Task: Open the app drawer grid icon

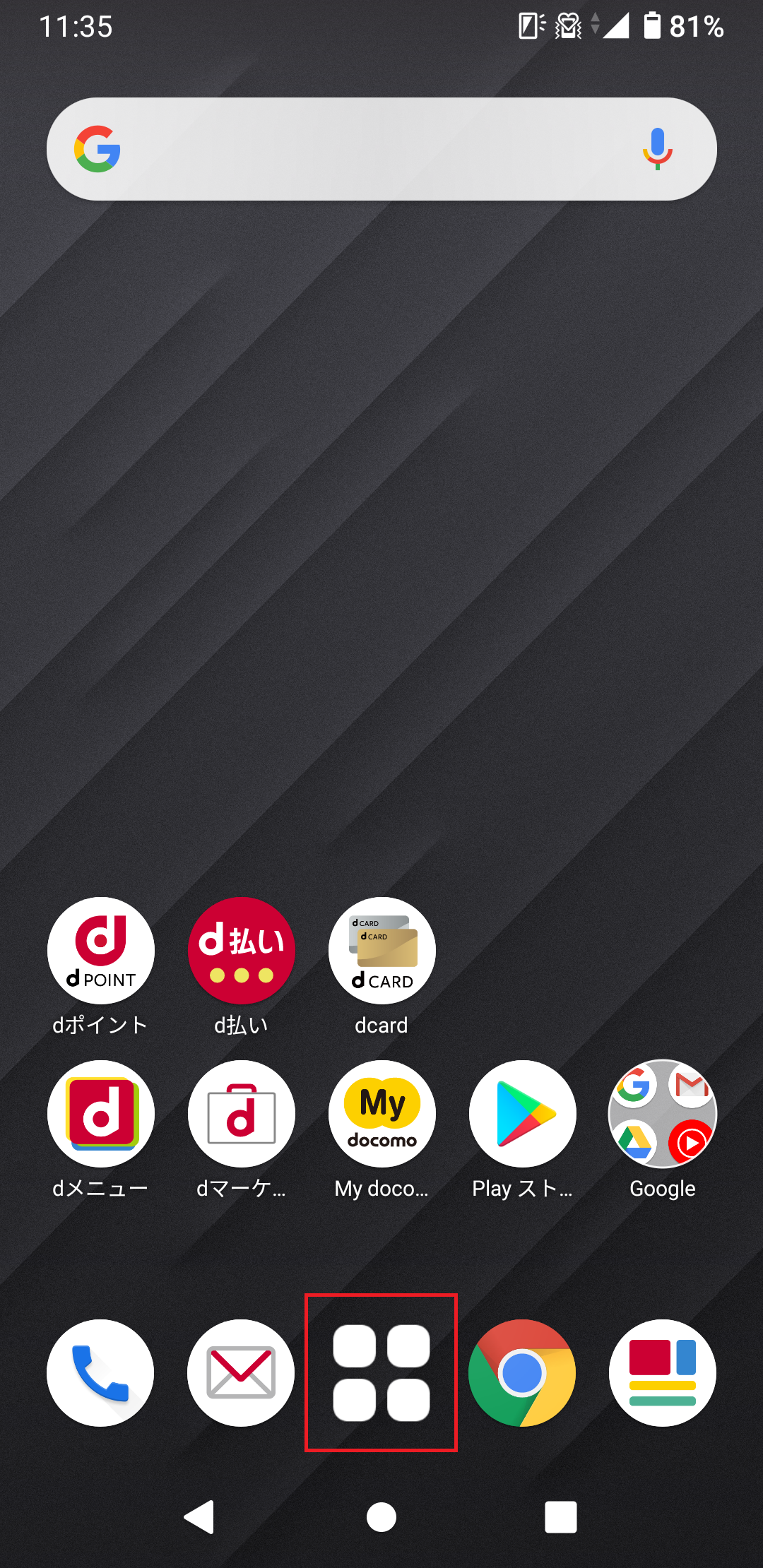Action: [381, 1373]
